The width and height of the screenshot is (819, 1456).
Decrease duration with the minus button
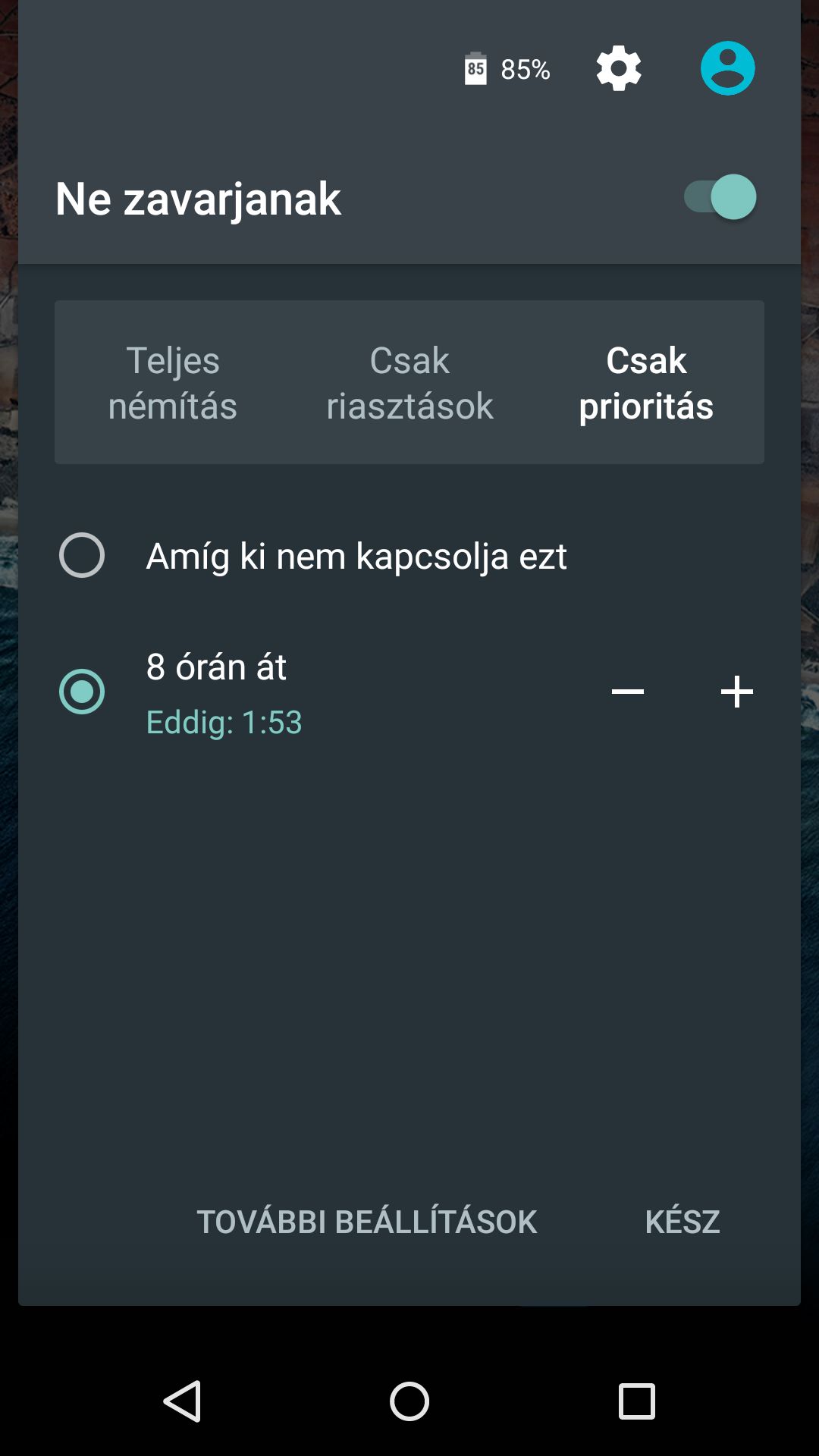[x=628, y=692]
